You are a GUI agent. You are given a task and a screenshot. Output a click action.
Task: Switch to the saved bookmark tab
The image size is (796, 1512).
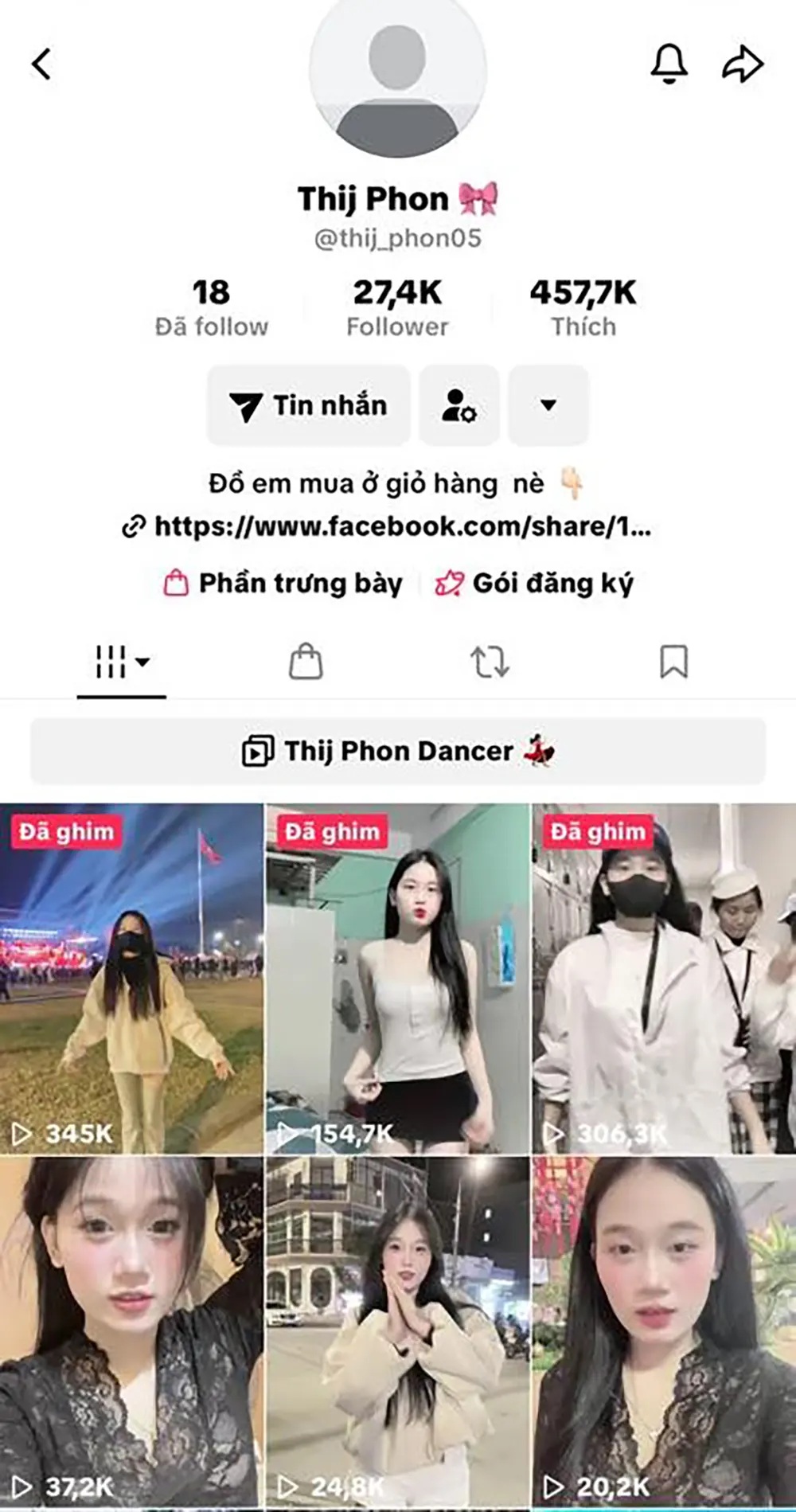[673, 662]
